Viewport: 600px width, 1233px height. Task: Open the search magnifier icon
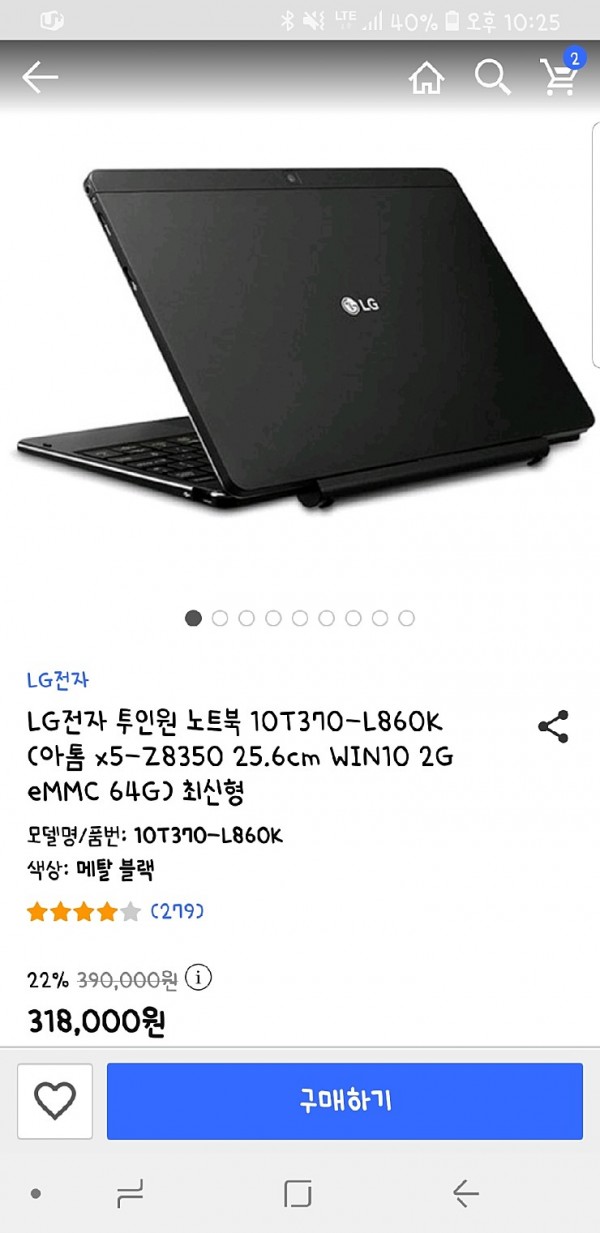coord(492,77)
